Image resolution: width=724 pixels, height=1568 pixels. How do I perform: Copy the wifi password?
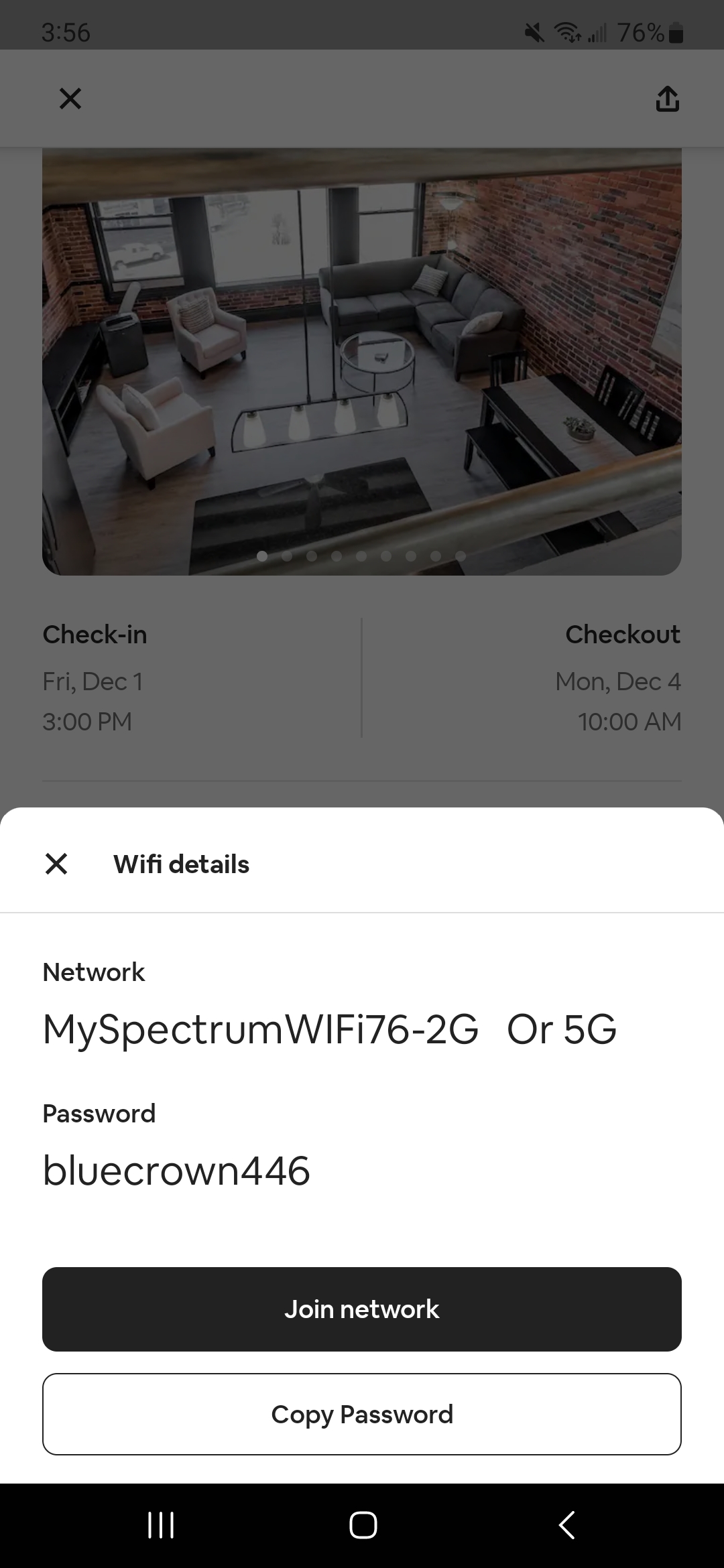[x=362, y=1414]
